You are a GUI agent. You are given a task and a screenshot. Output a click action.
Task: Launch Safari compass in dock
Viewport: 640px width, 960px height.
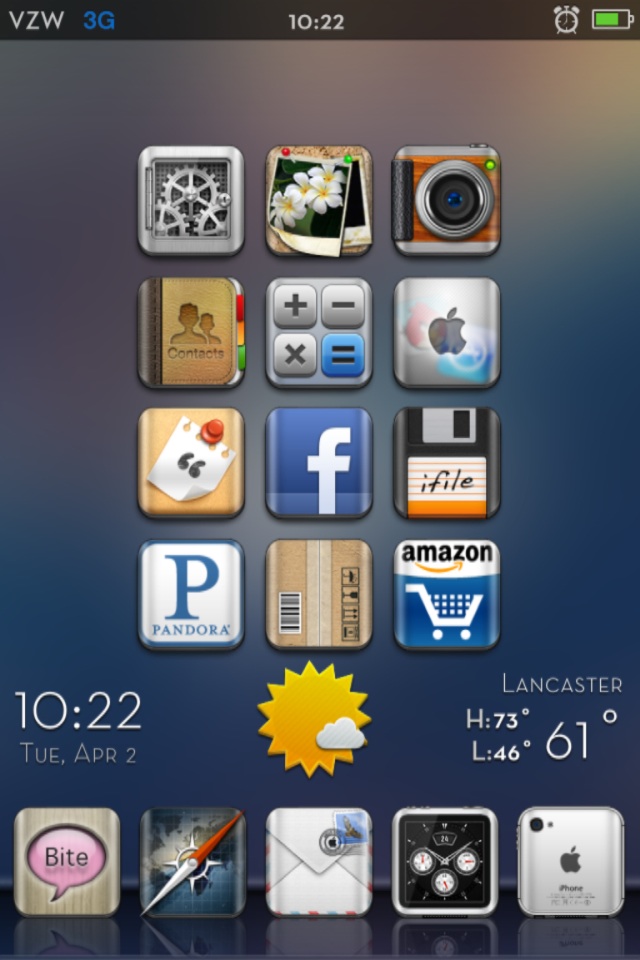pos(193,861)
